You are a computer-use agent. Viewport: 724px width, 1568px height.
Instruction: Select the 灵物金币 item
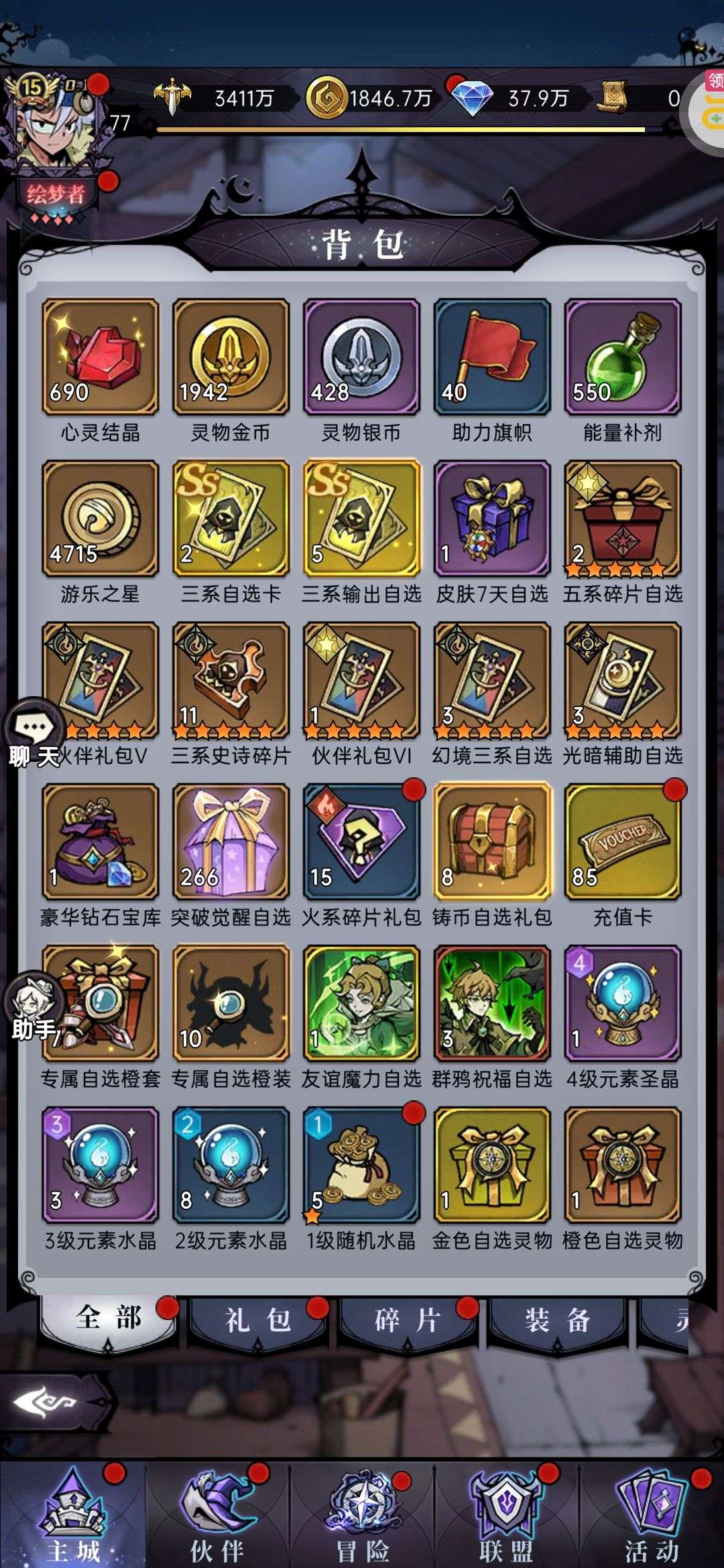tap(231, 356)
